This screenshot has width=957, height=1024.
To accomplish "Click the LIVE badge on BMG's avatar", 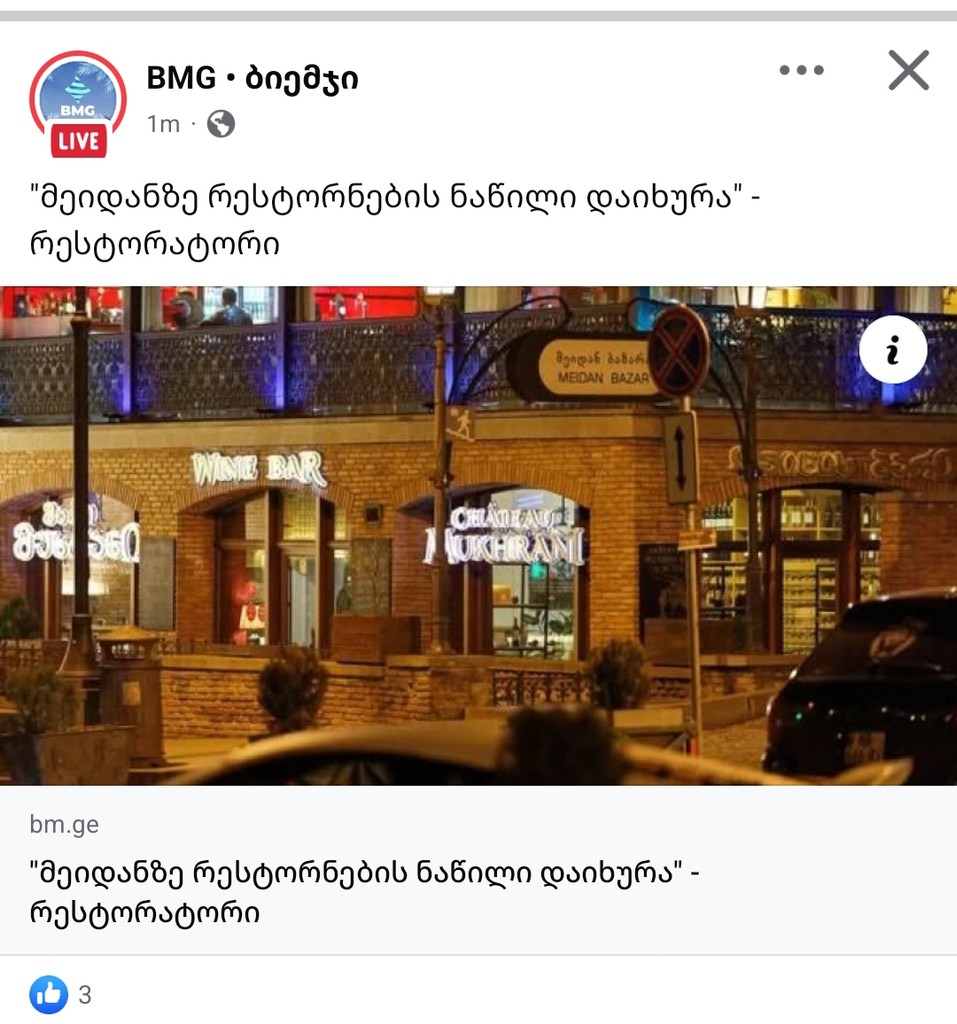I will (78, 141).
